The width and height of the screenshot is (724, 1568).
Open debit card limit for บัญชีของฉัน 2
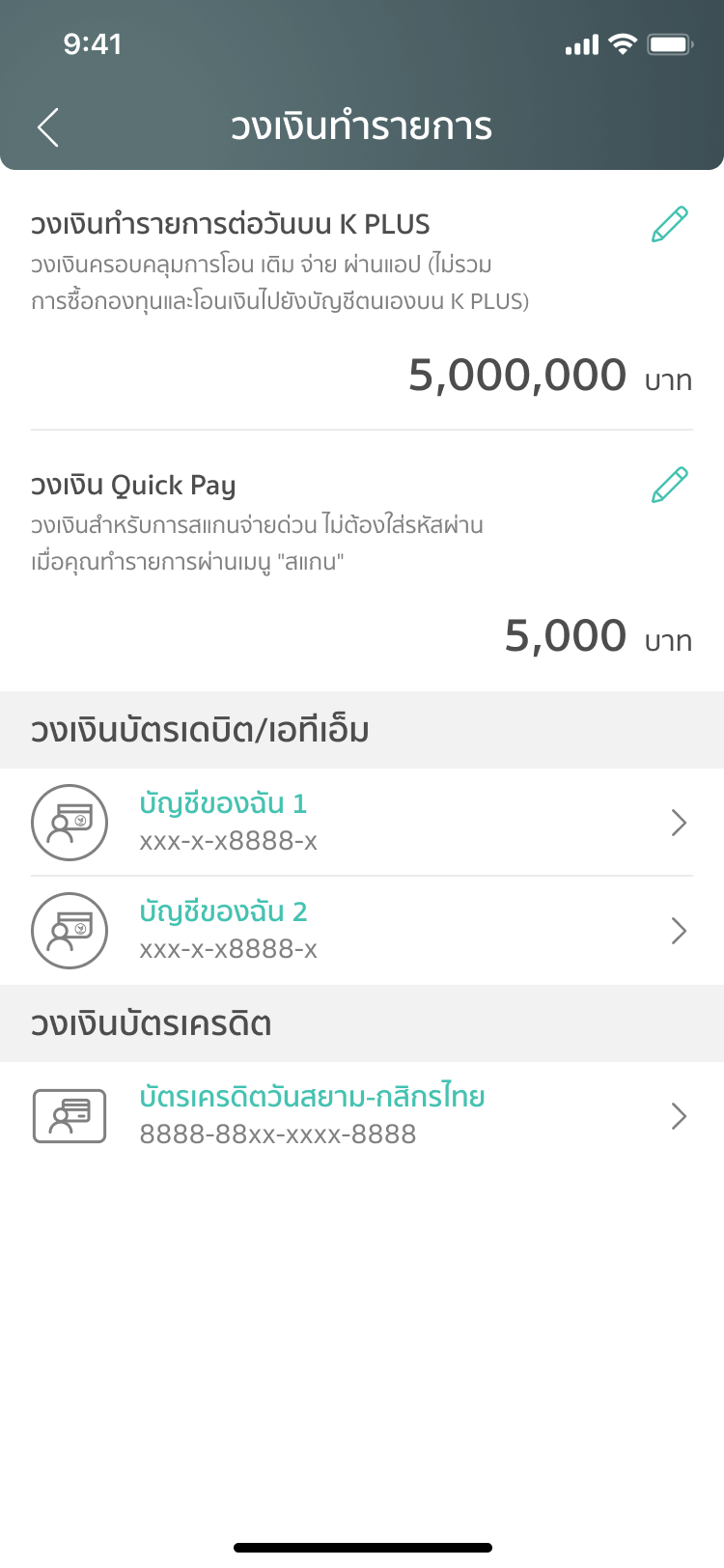pyautogui.click(x=362, y=931)
